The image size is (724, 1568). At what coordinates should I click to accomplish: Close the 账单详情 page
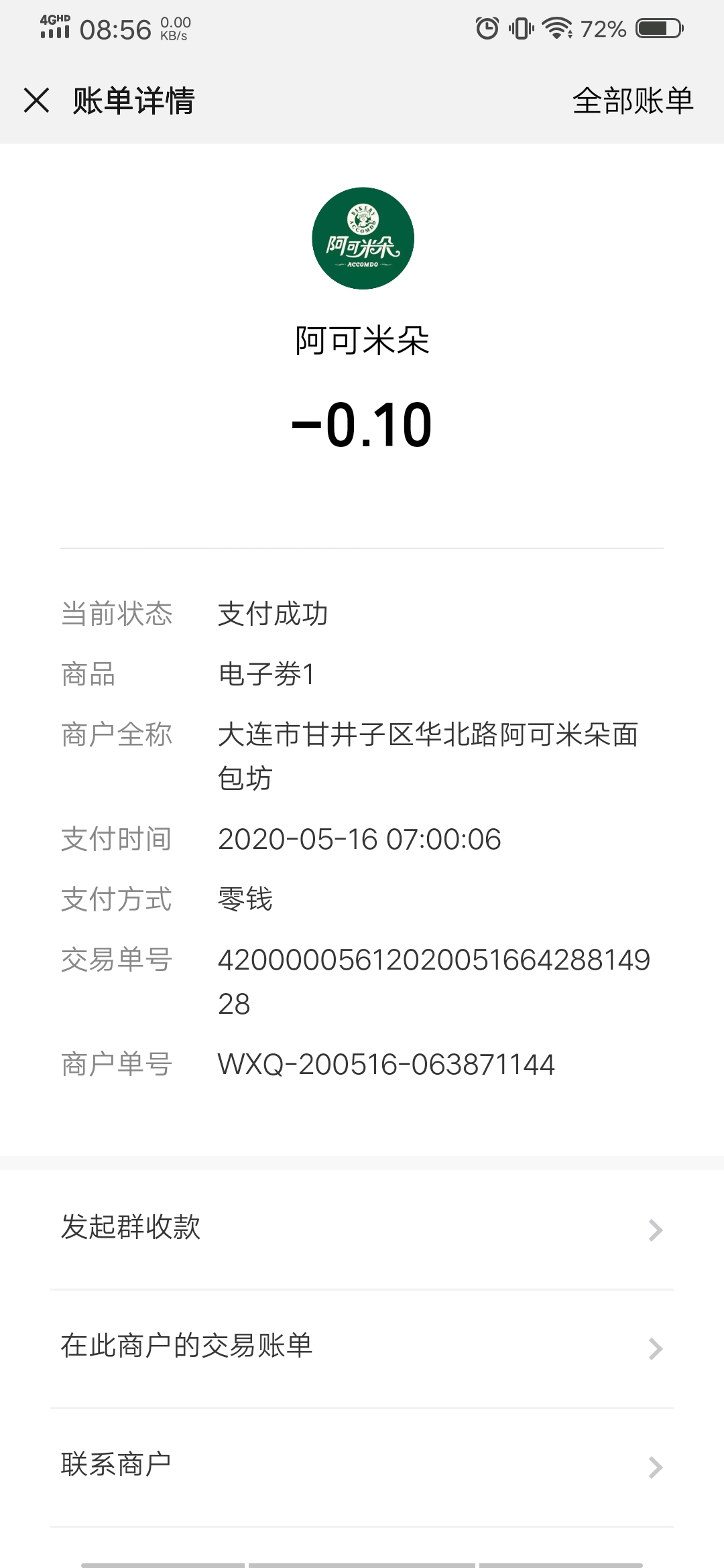click(x=36, y=101)
